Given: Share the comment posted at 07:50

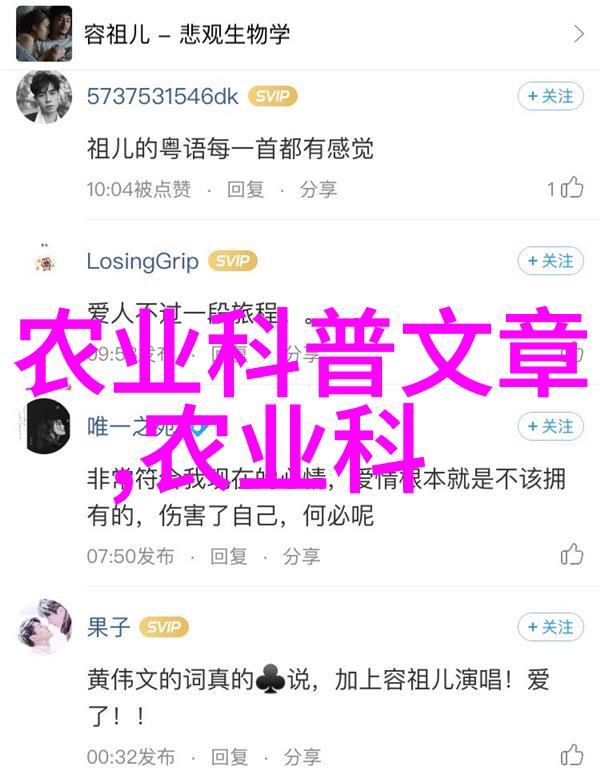Looking at the screenshot, I should coord(301,555).
